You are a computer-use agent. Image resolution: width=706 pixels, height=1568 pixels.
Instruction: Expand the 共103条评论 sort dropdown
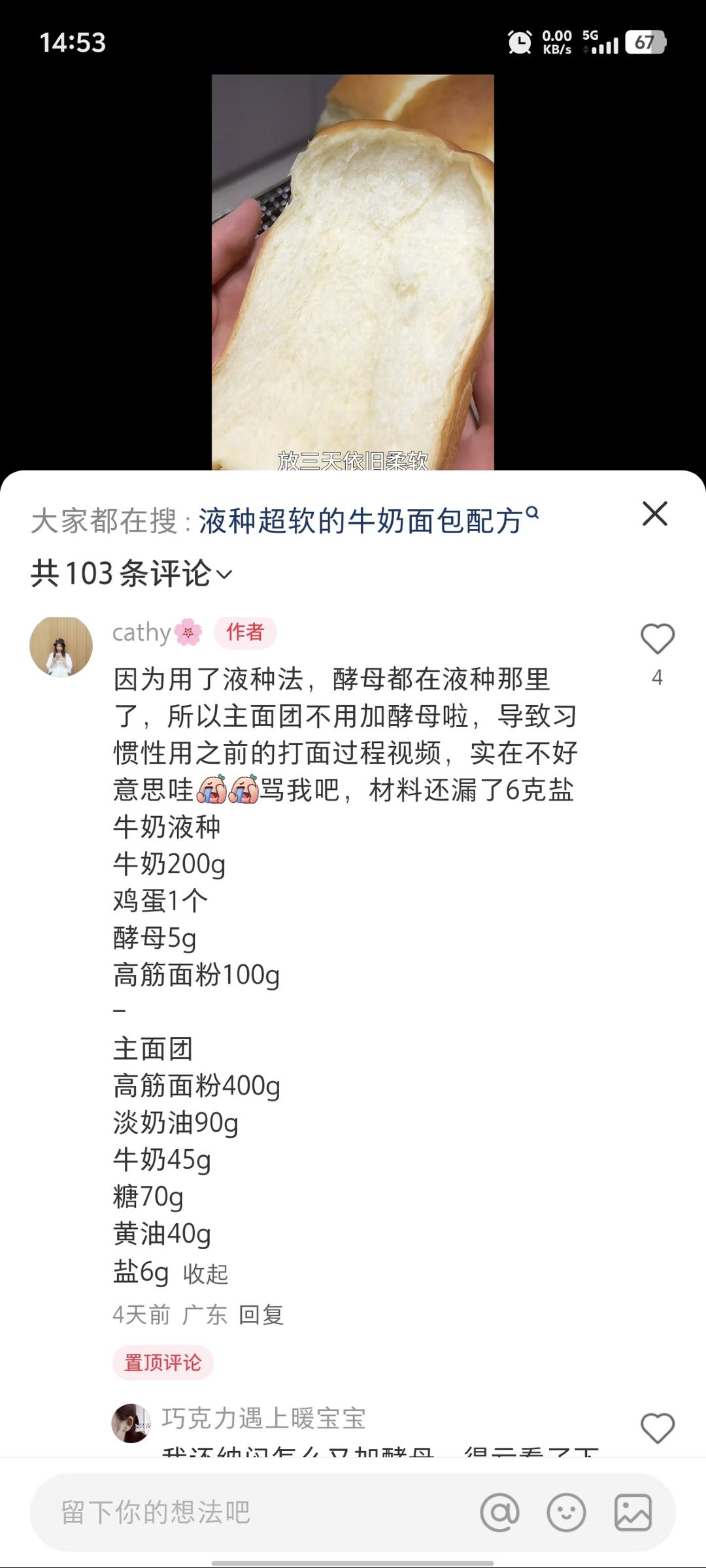pos(131,574)
